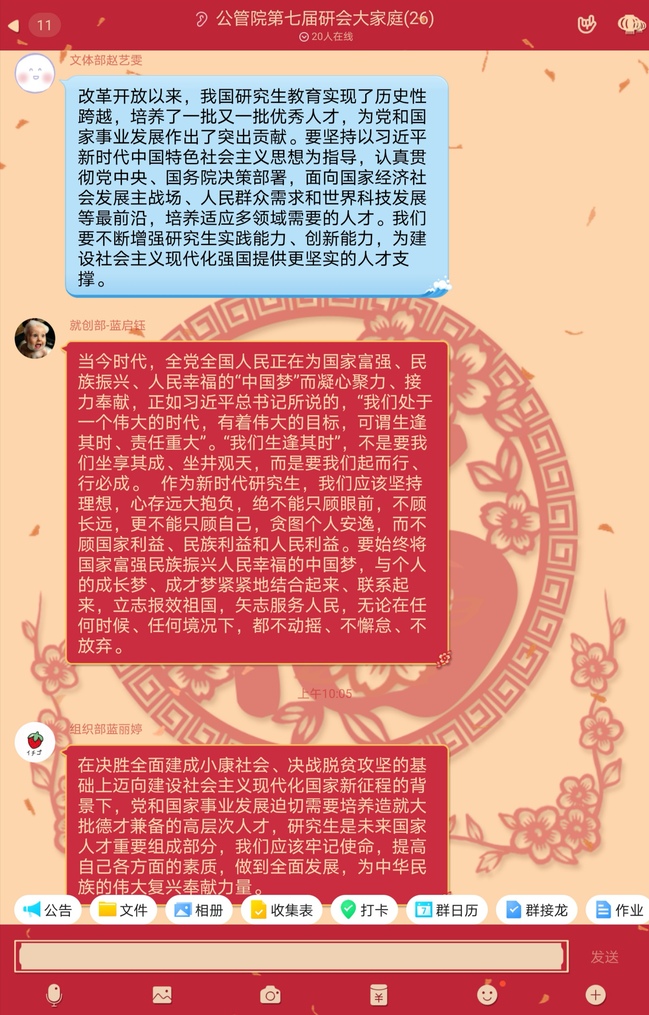
Task: Open the group members icon in header
Action: tap(630, 24)
